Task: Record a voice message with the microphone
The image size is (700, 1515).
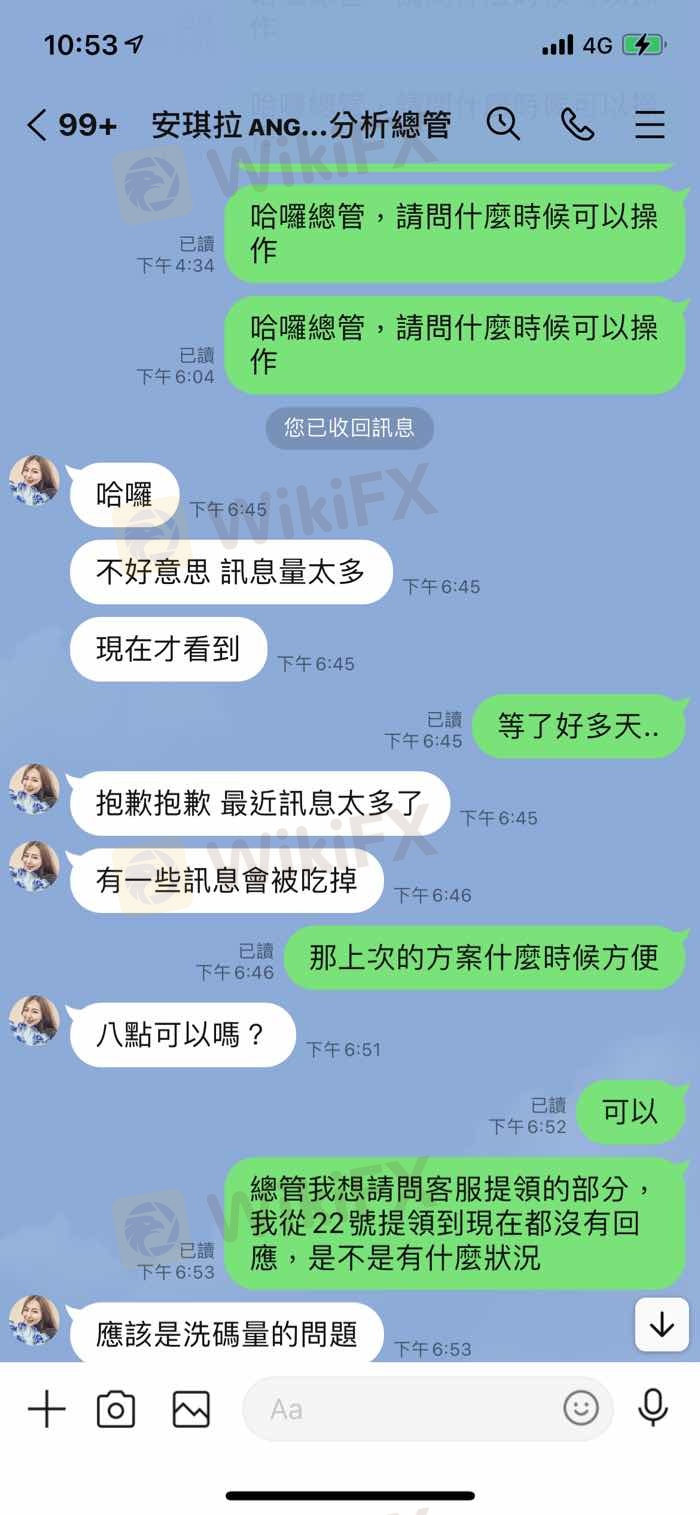Action: click(x=653, y=1407)
